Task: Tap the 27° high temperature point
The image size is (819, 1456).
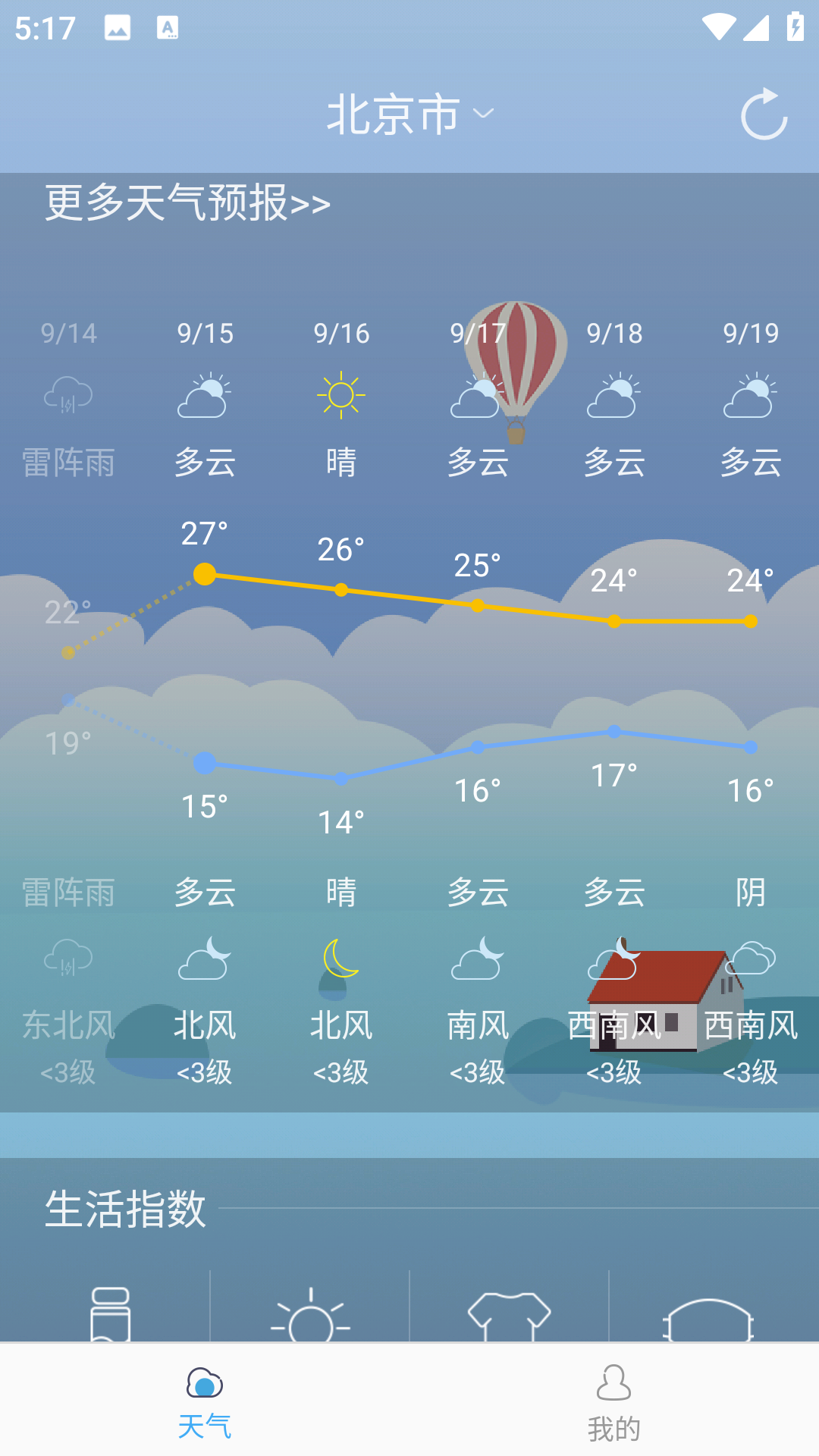Action: click(203, 575)
